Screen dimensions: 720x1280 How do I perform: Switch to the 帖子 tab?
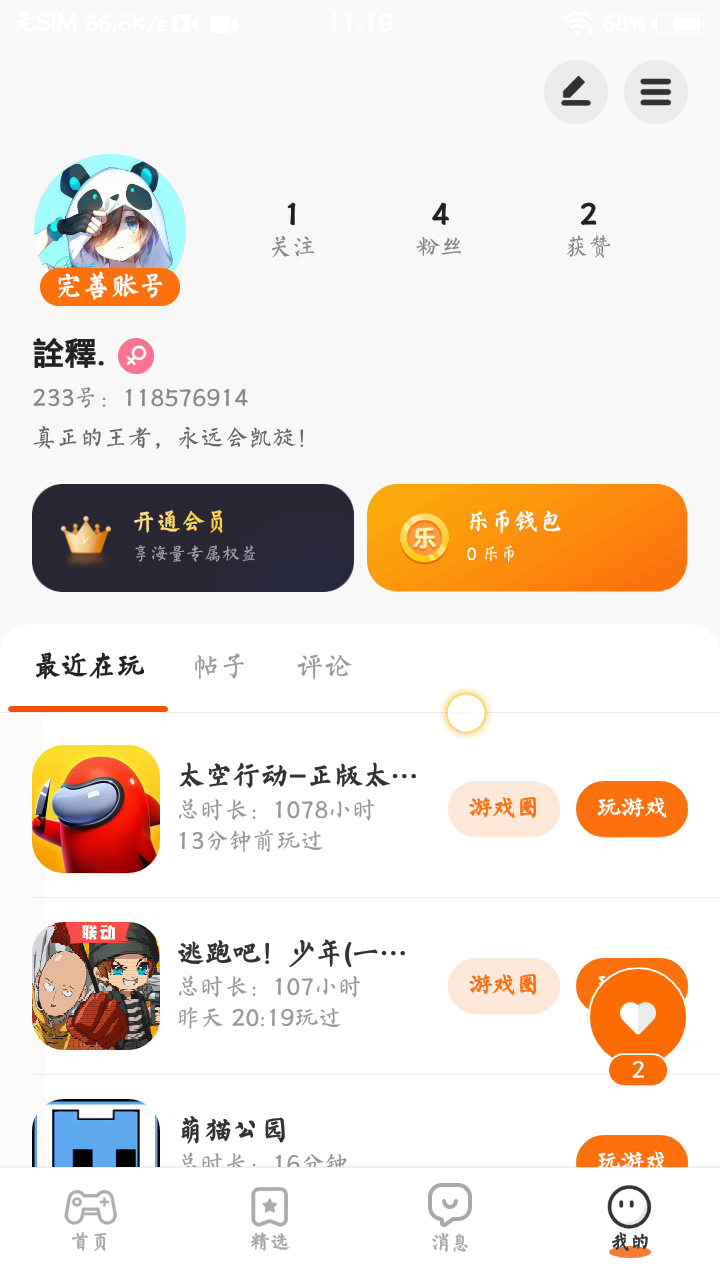[220, 667]
